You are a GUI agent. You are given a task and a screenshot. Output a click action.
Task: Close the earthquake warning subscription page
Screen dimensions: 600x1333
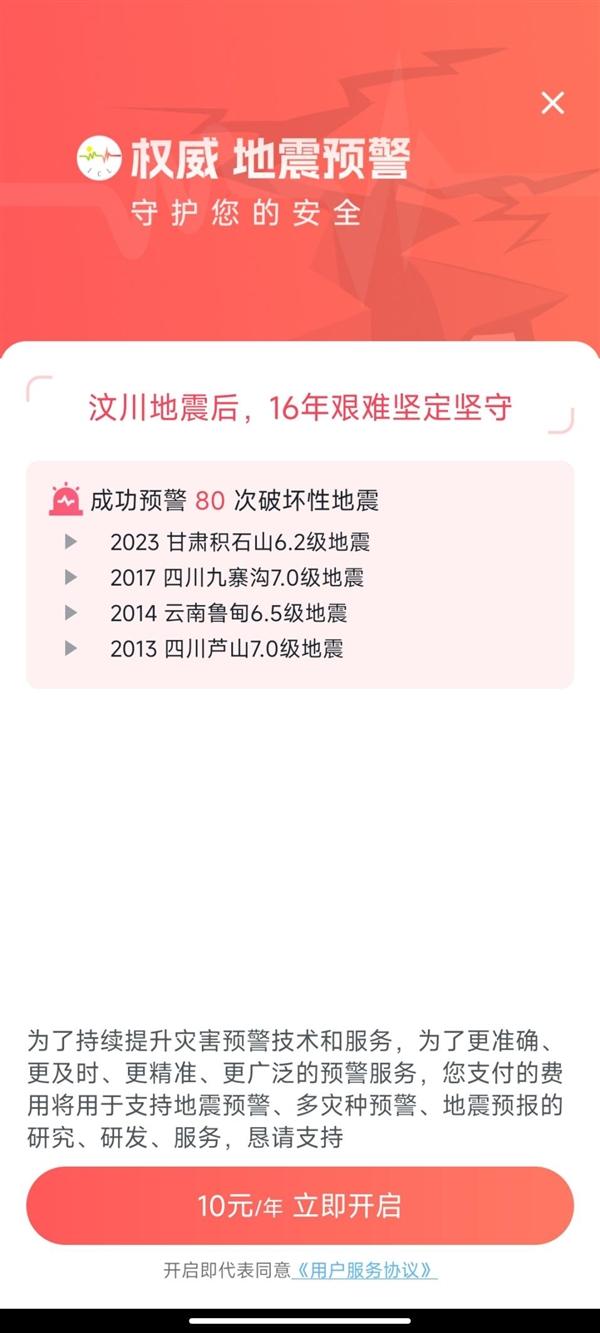pyautogui.click(x=552, y=103)
